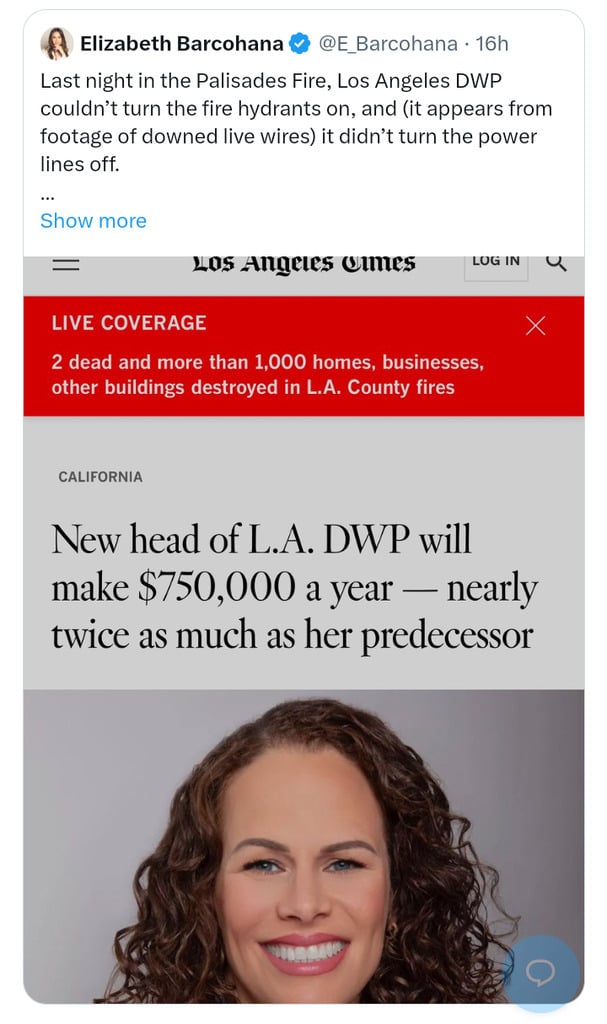Image resolution: width=607 pixels, height=1024 pixels.
Task: Tap the floating chat bubble button
Action: click(x=541, y=972)
